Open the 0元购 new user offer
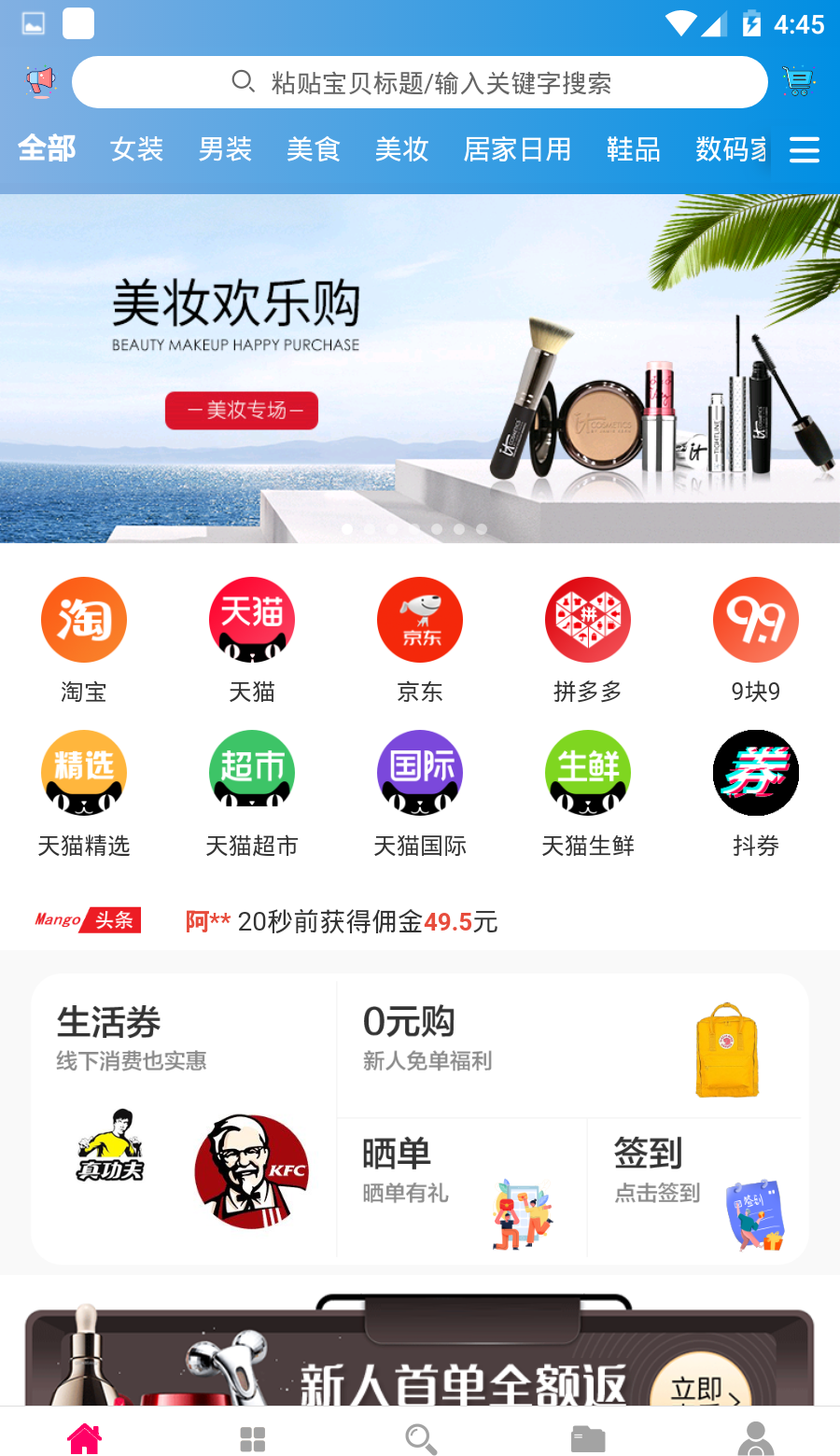The image size is (840, 1456). [x=571, y=1047]
